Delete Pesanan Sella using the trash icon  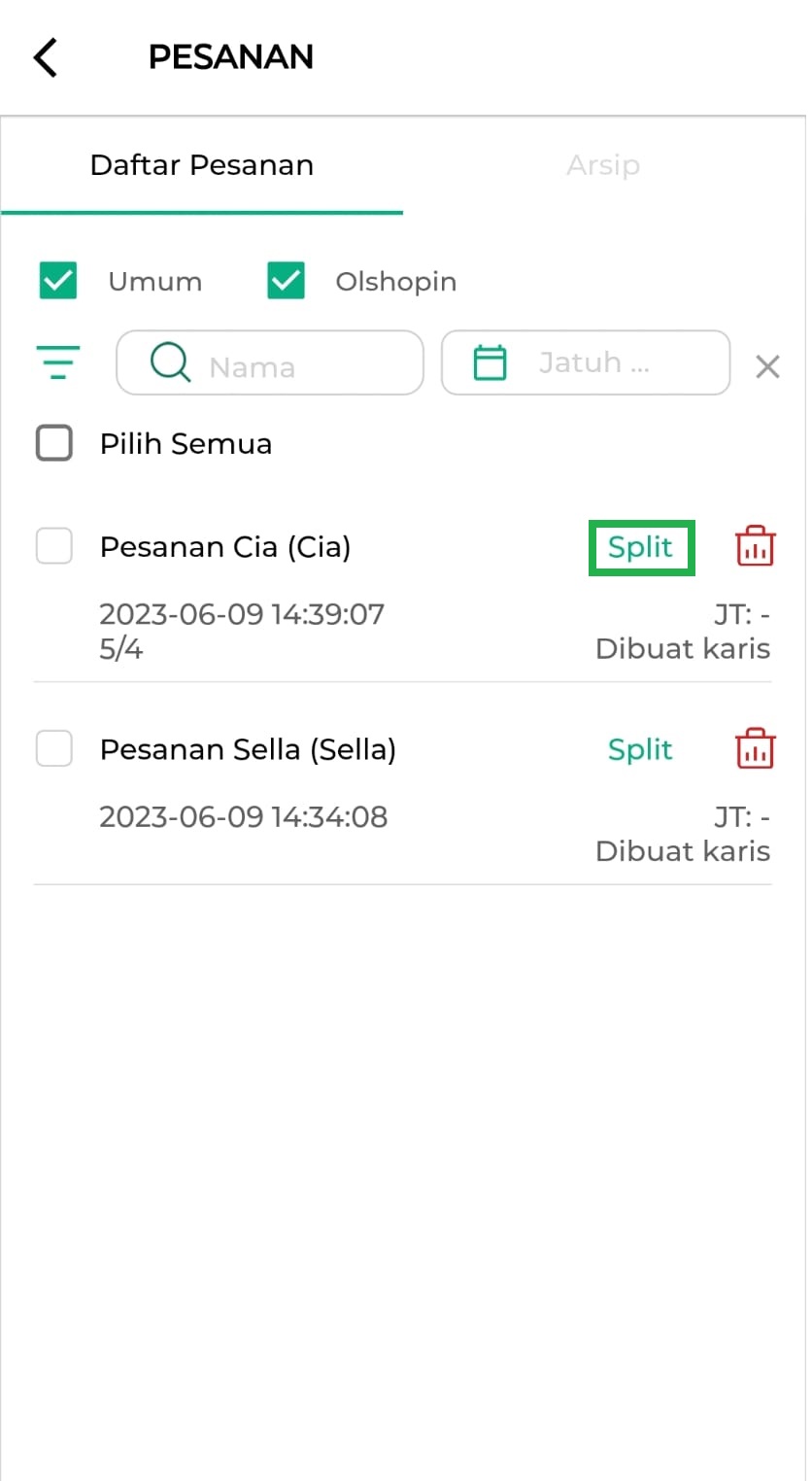click(x=755, y=748)
